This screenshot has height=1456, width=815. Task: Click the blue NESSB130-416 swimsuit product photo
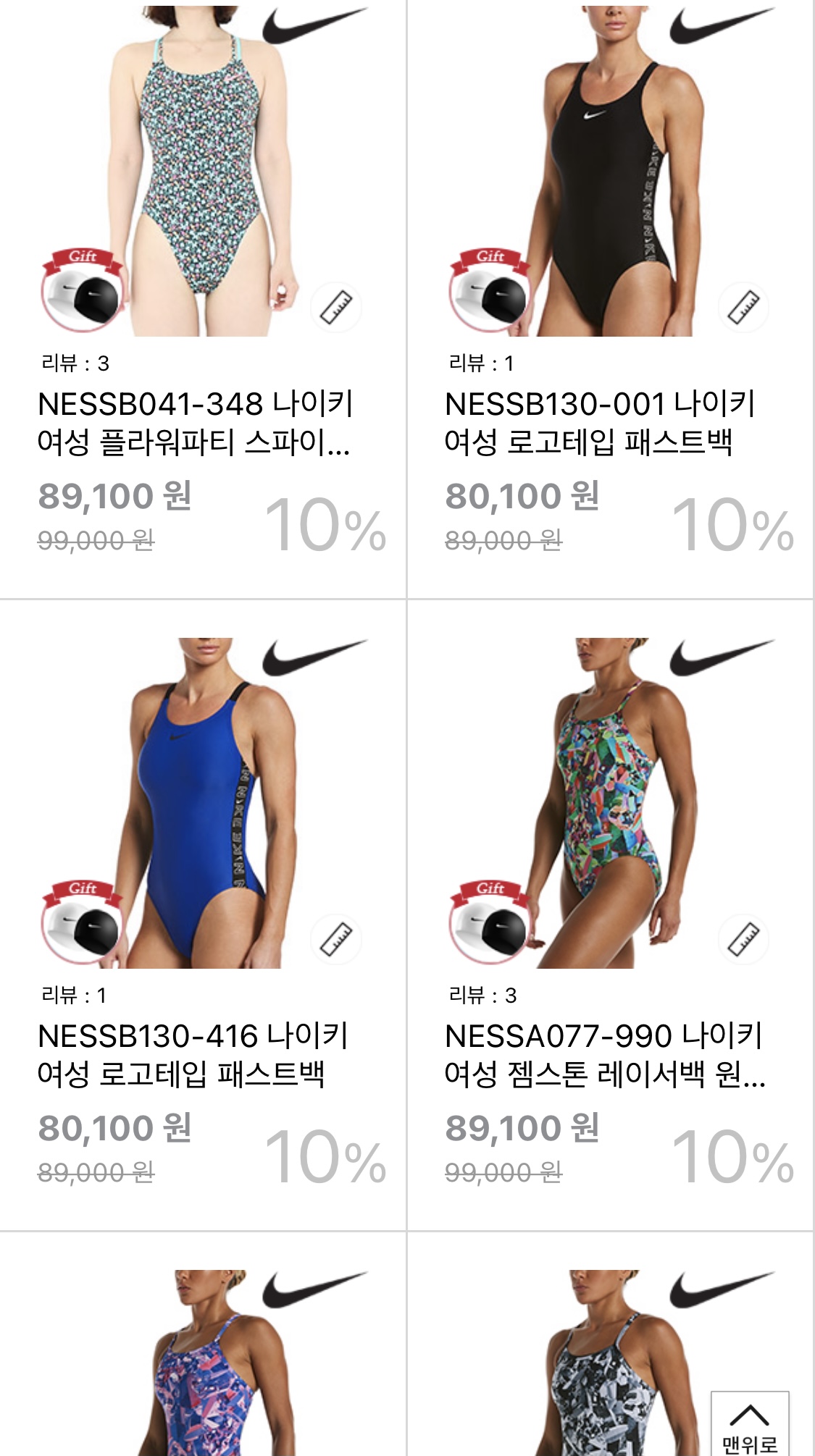coord(203,796)
